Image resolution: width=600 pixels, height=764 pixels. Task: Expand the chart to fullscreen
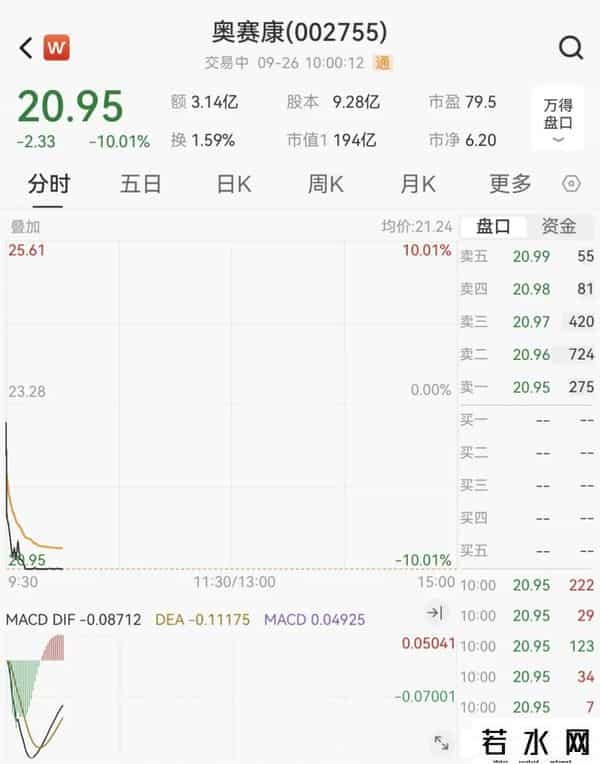coord(441,742)
